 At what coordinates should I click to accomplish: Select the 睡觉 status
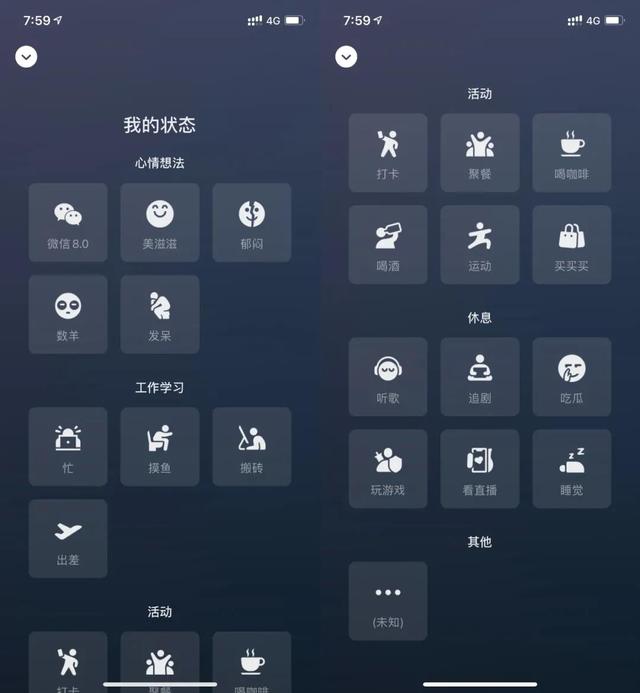572,469
